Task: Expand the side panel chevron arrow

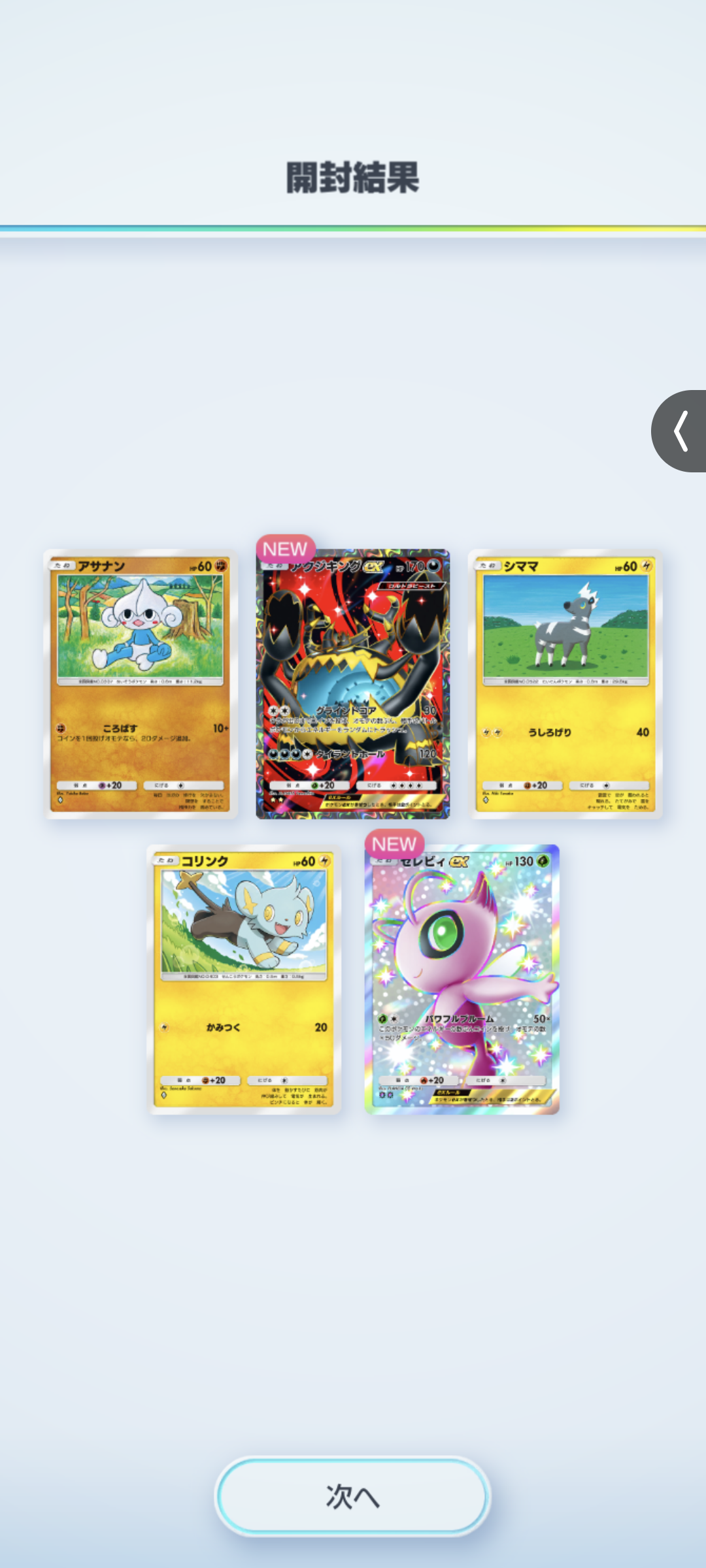Action: click(680, 431)
